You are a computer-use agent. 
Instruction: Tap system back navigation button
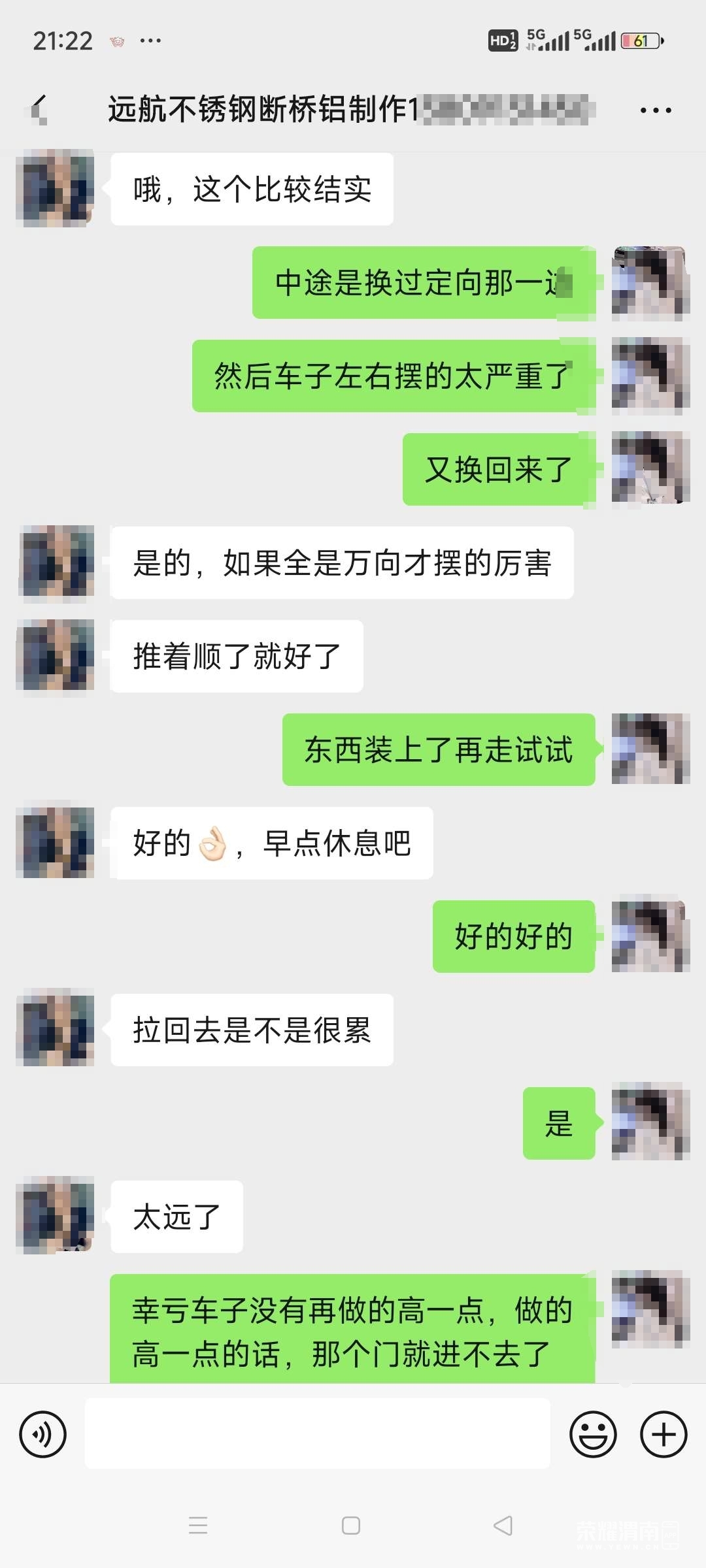(x=503, y=1526)
